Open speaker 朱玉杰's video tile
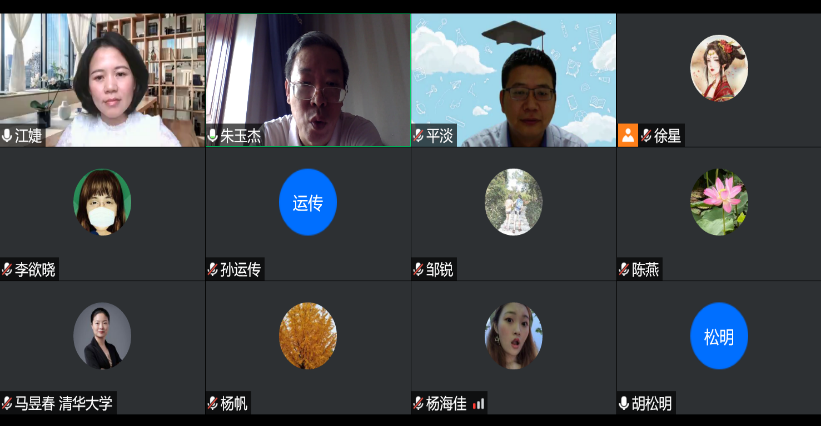Image resolution: width=821 pixels, height=426 pixels. click(x=308, y=80)
